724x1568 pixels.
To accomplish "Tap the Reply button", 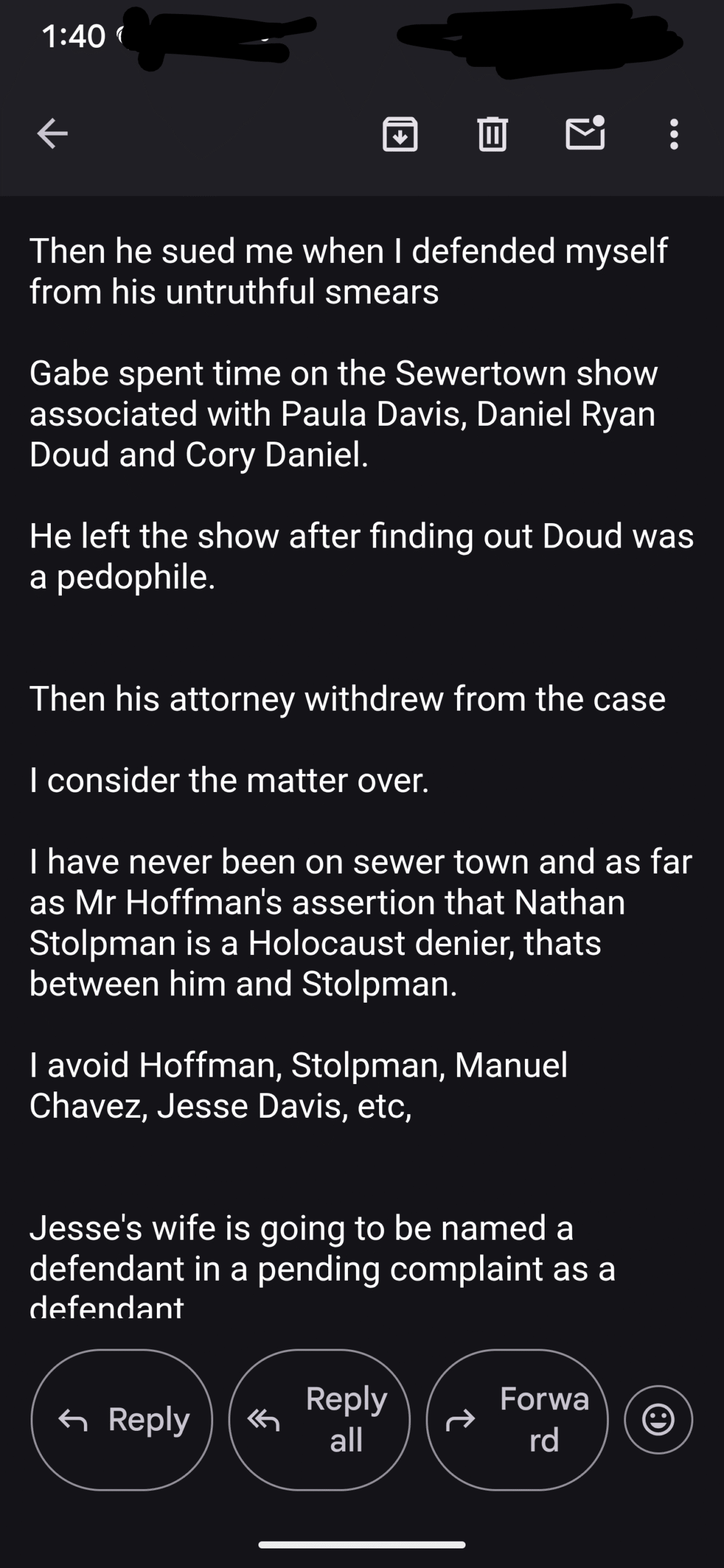I will click(122, 1419).
